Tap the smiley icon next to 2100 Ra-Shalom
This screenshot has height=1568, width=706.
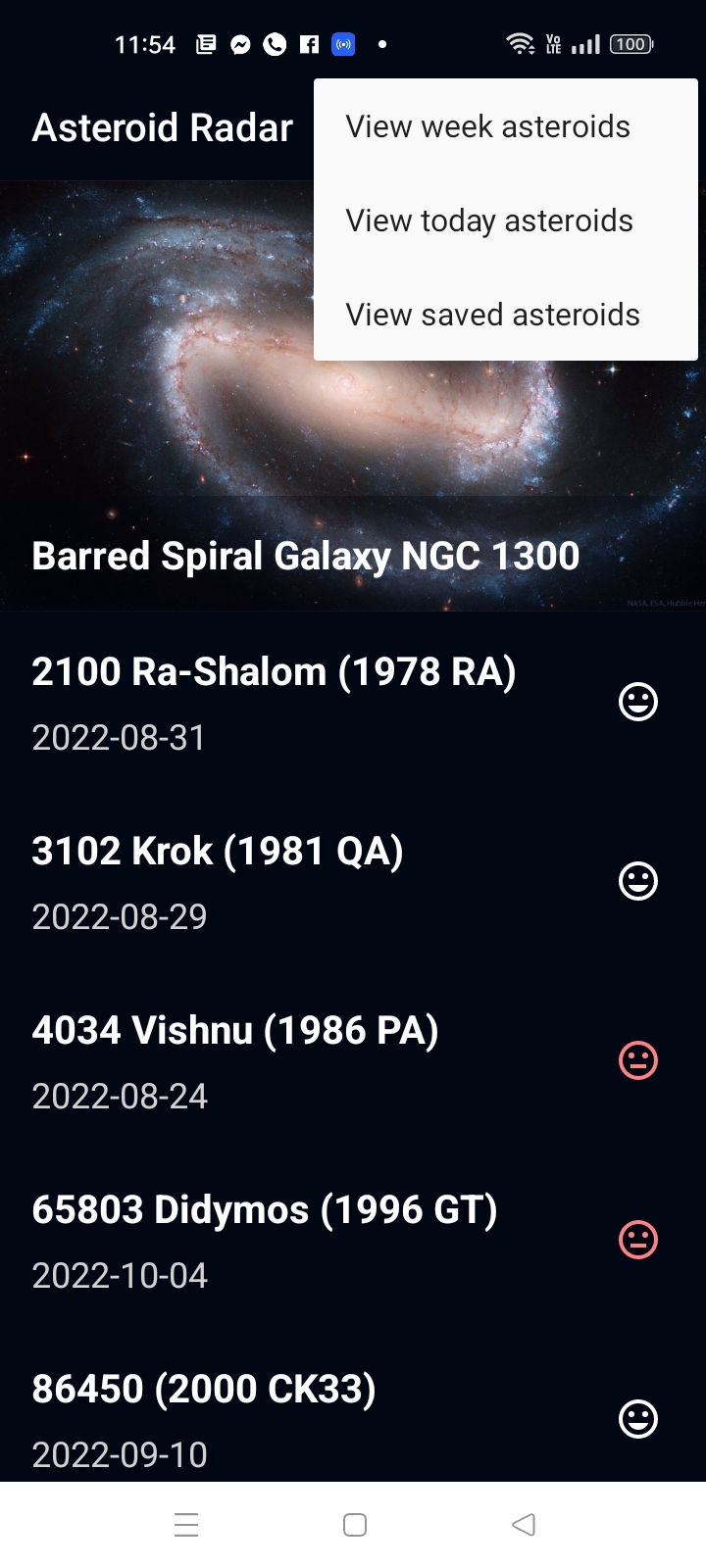click(637, 702)
